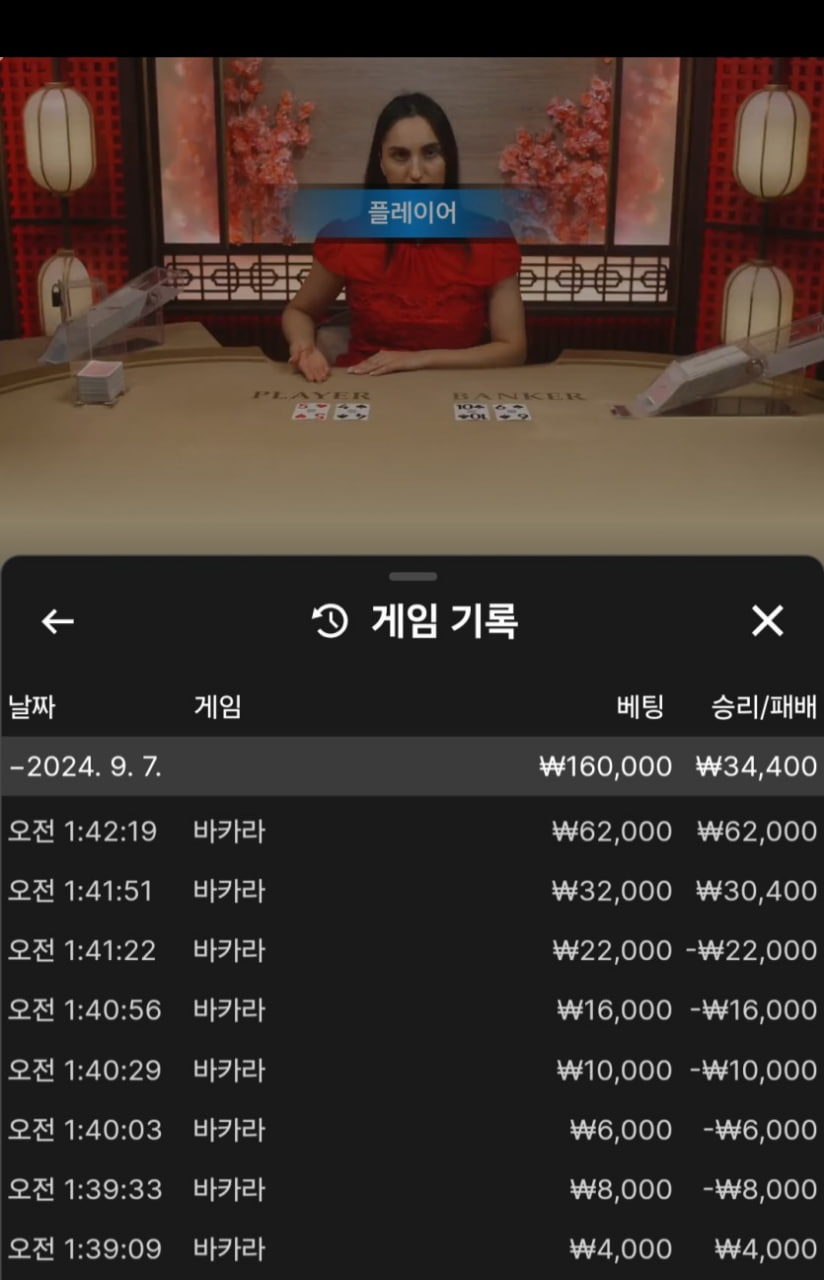Open the 오전 1:39:33 baccarat entry

click(x=411, y=1190)
